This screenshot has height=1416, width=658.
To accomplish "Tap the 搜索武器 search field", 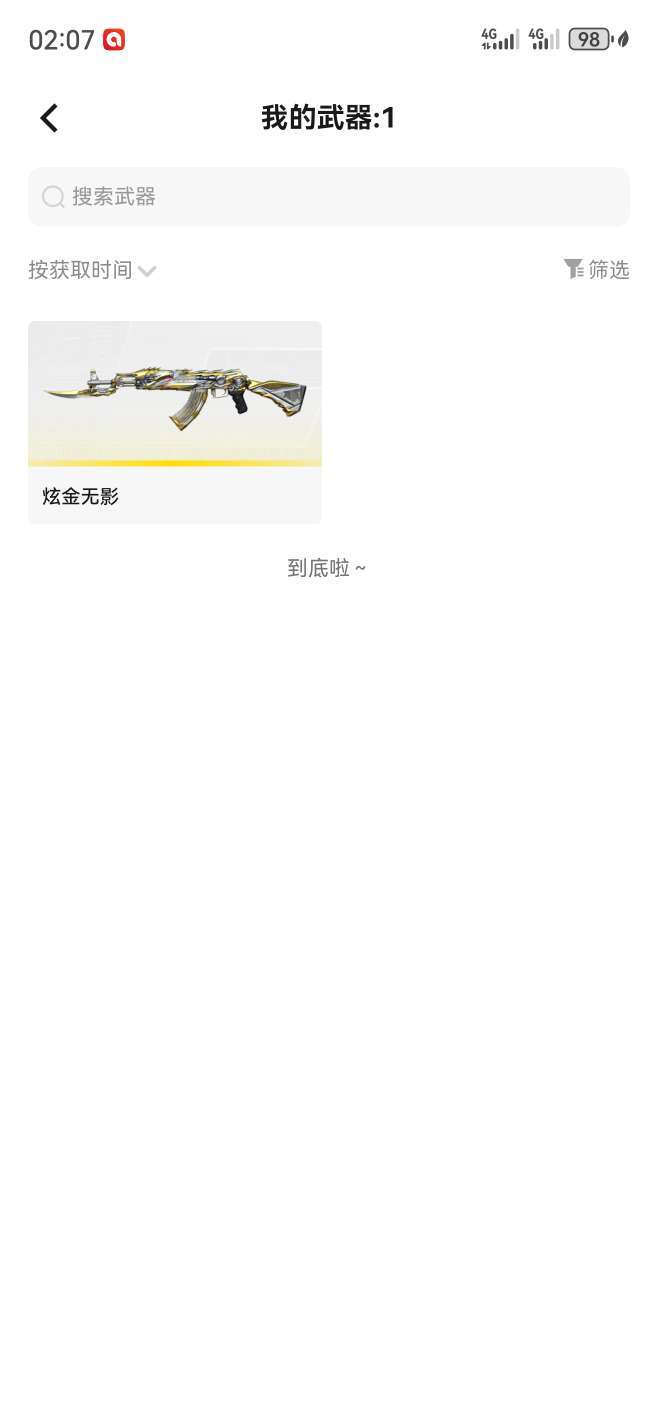I will (x=329, y=197).
